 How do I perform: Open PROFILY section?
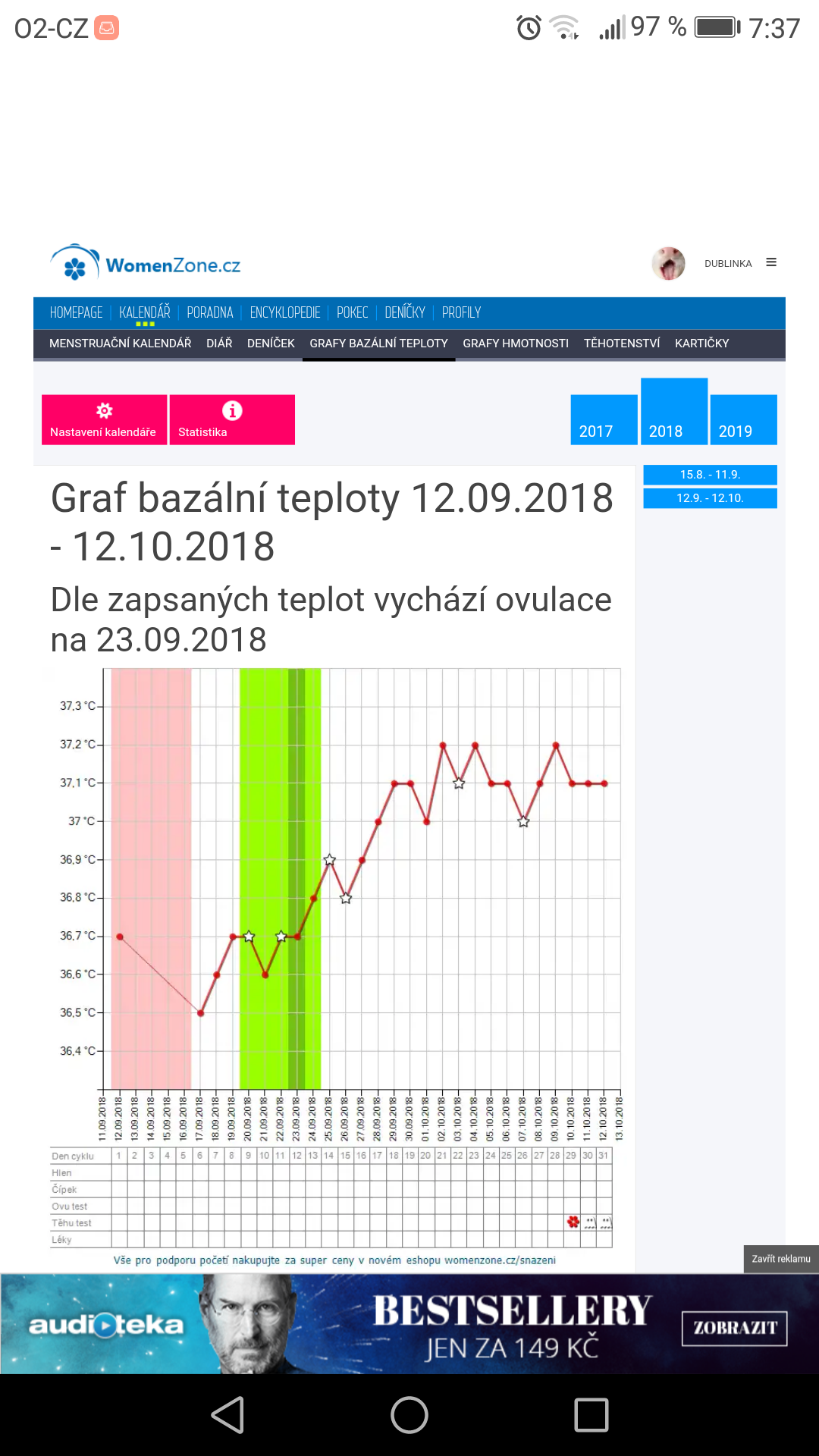point(461,312)
